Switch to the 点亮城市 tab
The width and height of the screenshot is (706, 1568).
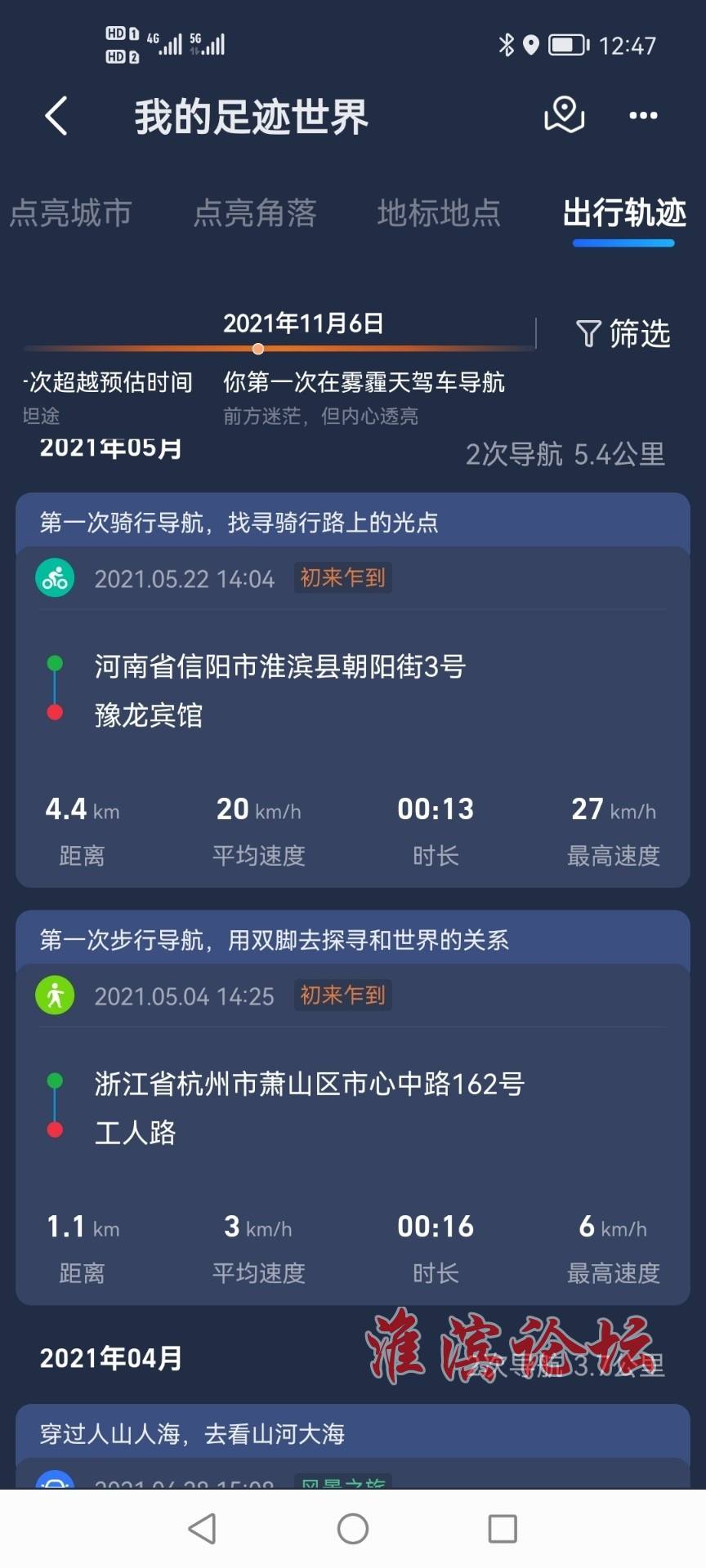click(x=70, y=212)
